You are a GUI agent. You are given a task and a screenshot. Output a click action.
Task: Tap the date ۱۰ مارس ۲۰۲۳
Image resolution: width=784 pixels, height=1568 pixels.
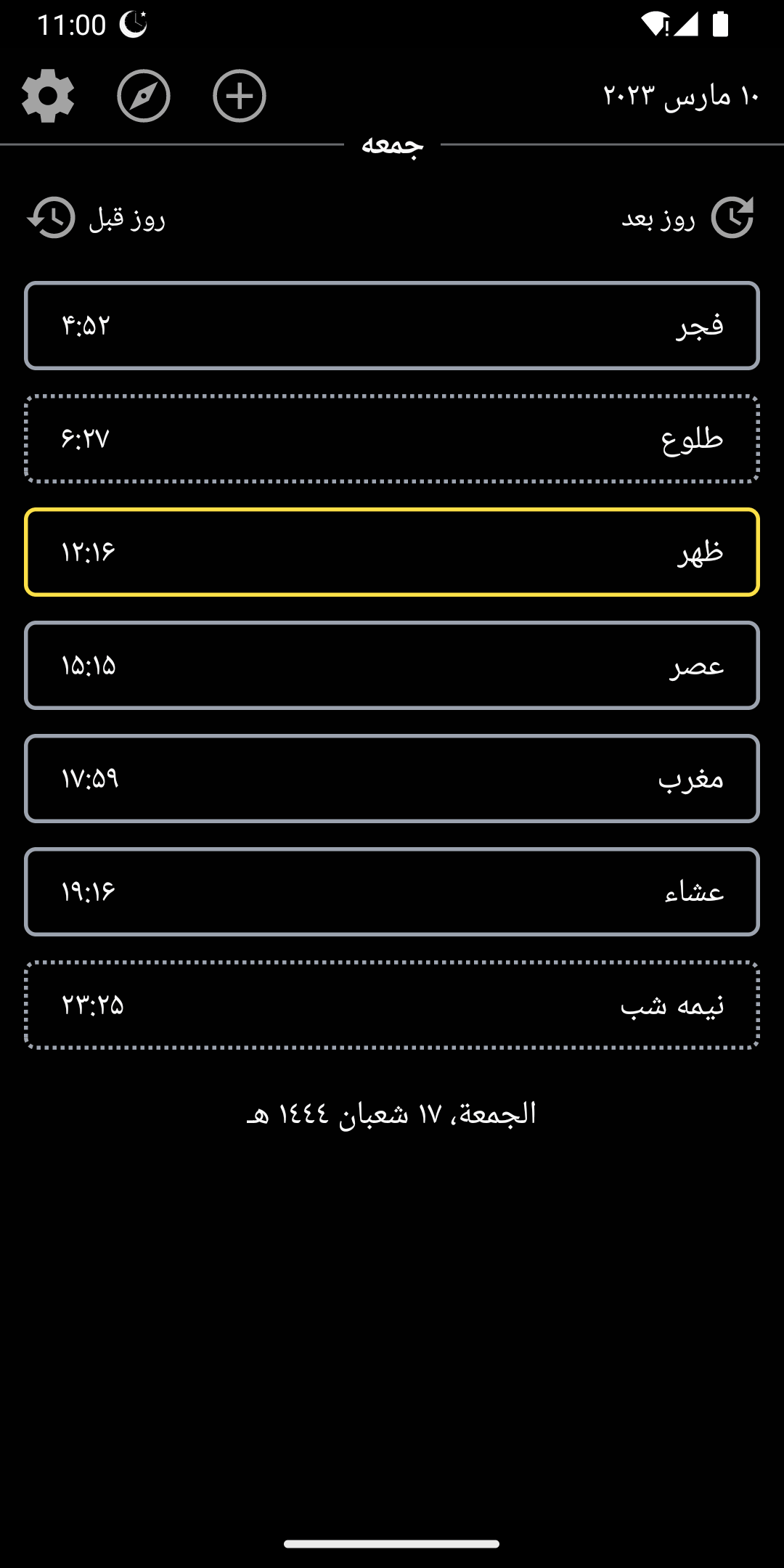pyautogui.click(x=681, y=96)
